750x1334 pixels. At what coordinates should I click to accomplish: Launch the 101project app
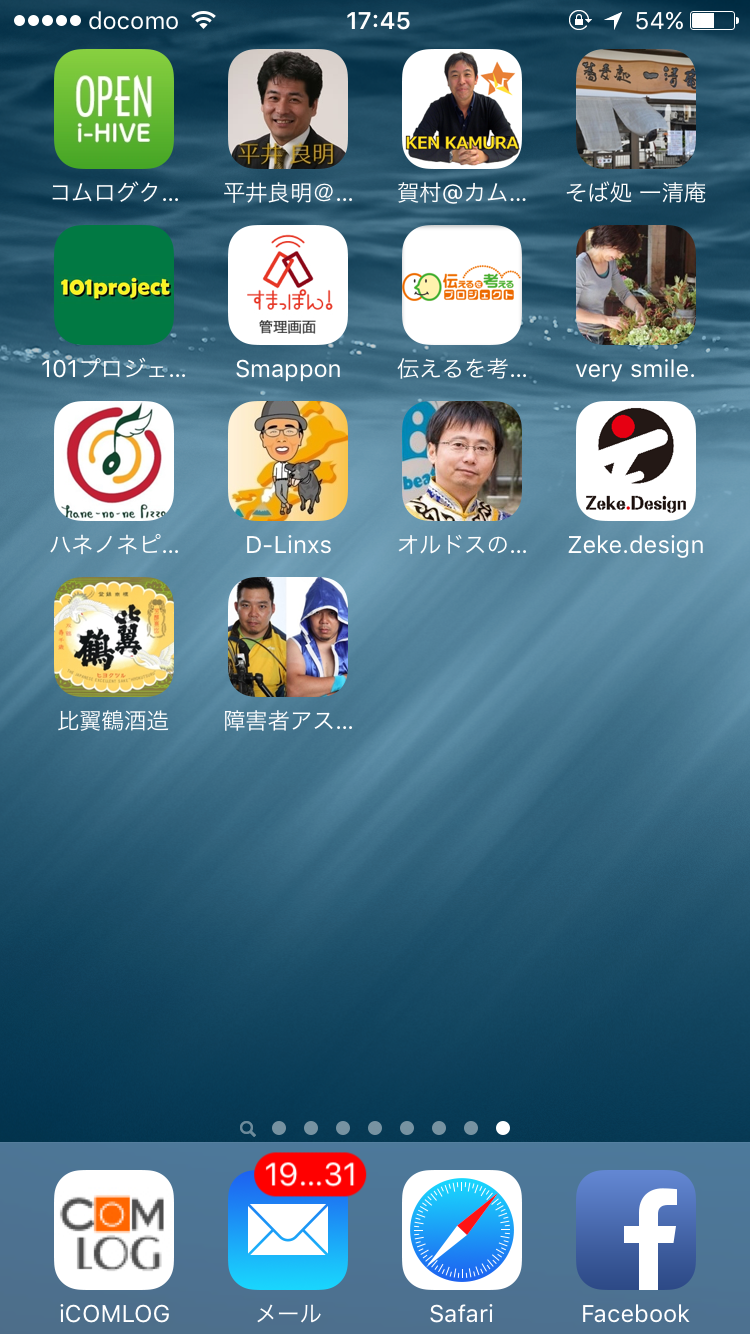[x=114, y=286]
